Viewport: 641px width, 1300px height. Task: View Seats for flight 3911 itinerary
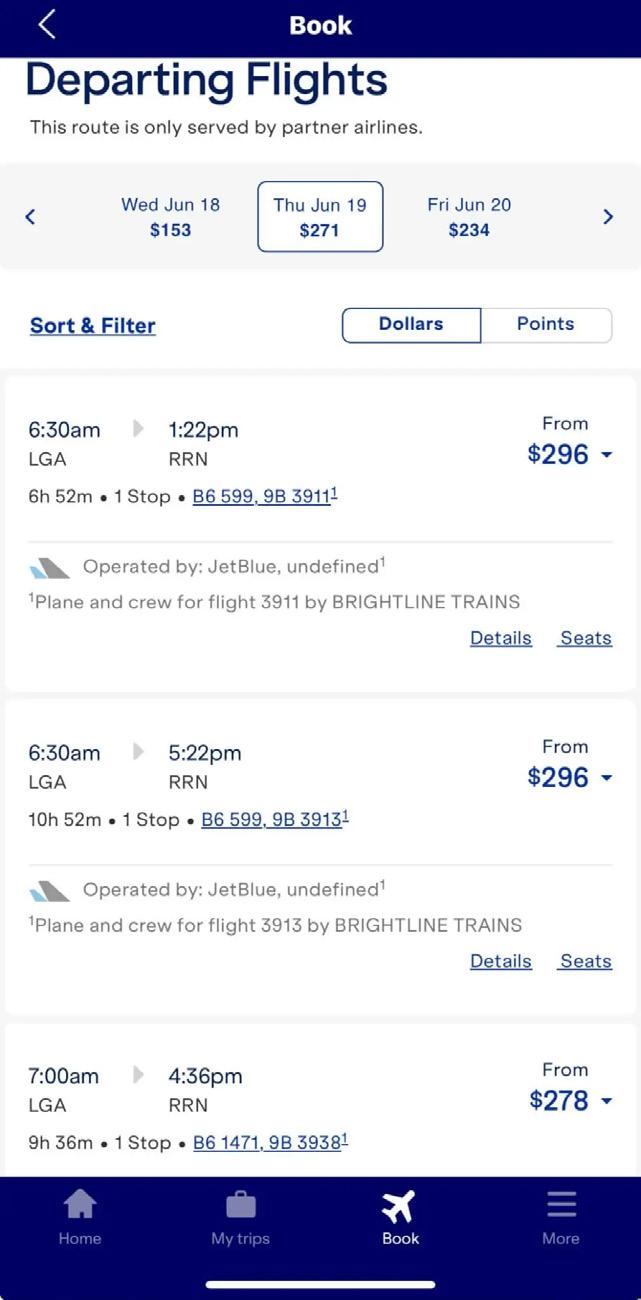pyautogui.click(x=585, y=638)
